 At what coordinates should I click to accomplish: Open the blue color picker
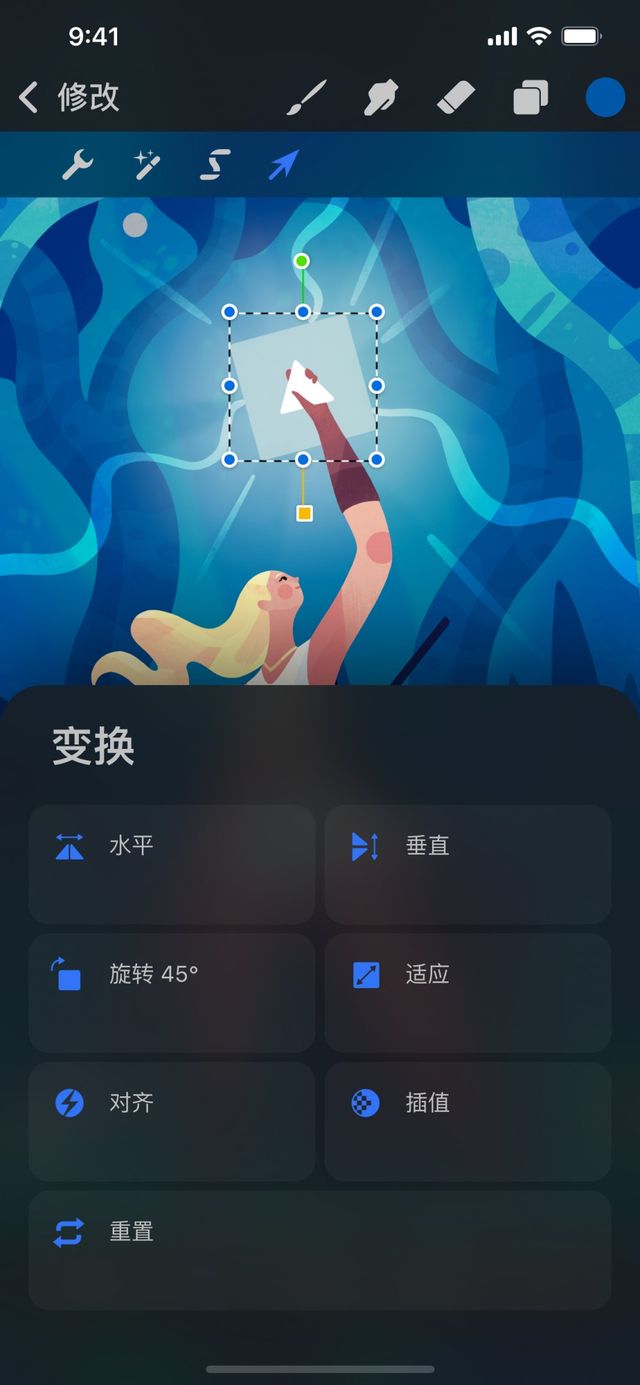point(605,98)
